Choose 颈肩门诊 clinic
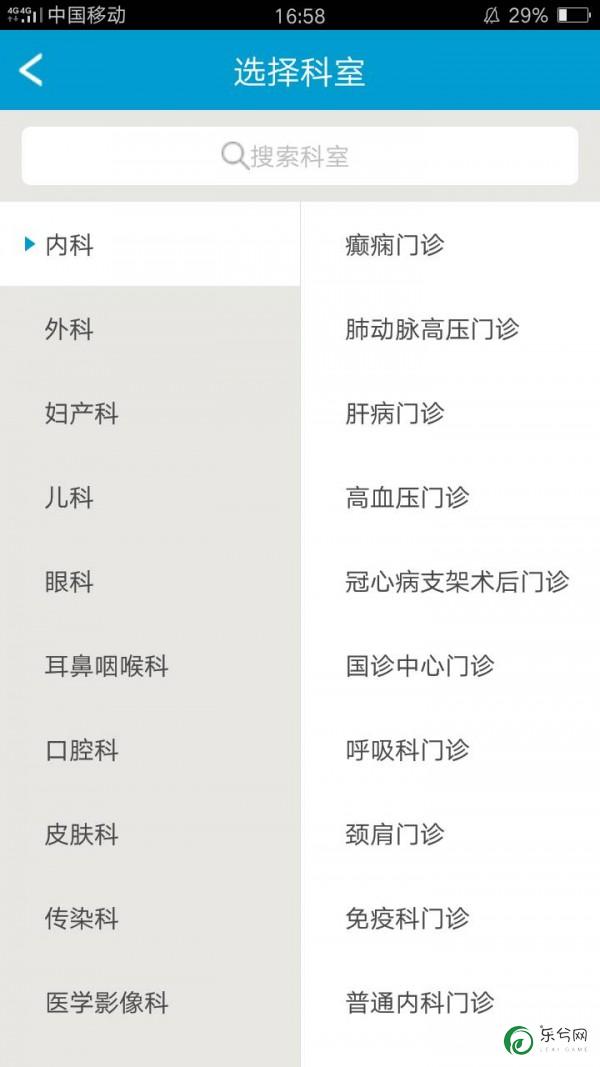Image resolution: width=600 pixels, height=1067 pixels. point(450,834)
